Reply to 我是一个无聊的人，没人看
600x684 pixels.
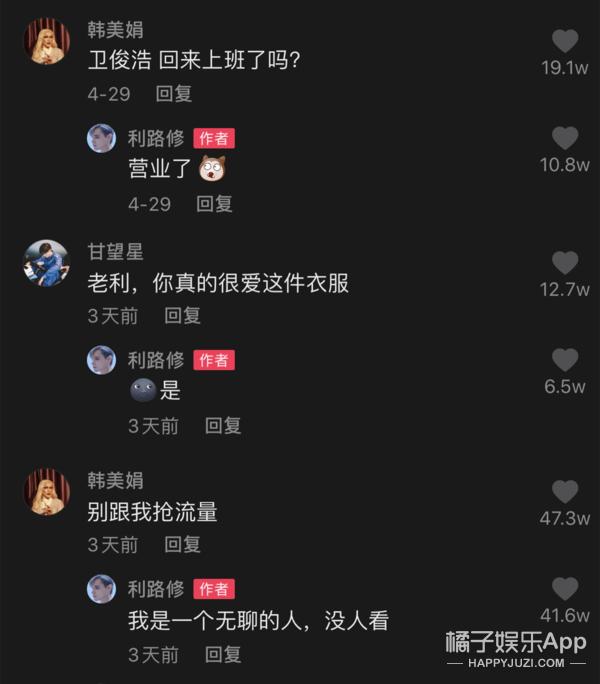(x=223, y=655)
